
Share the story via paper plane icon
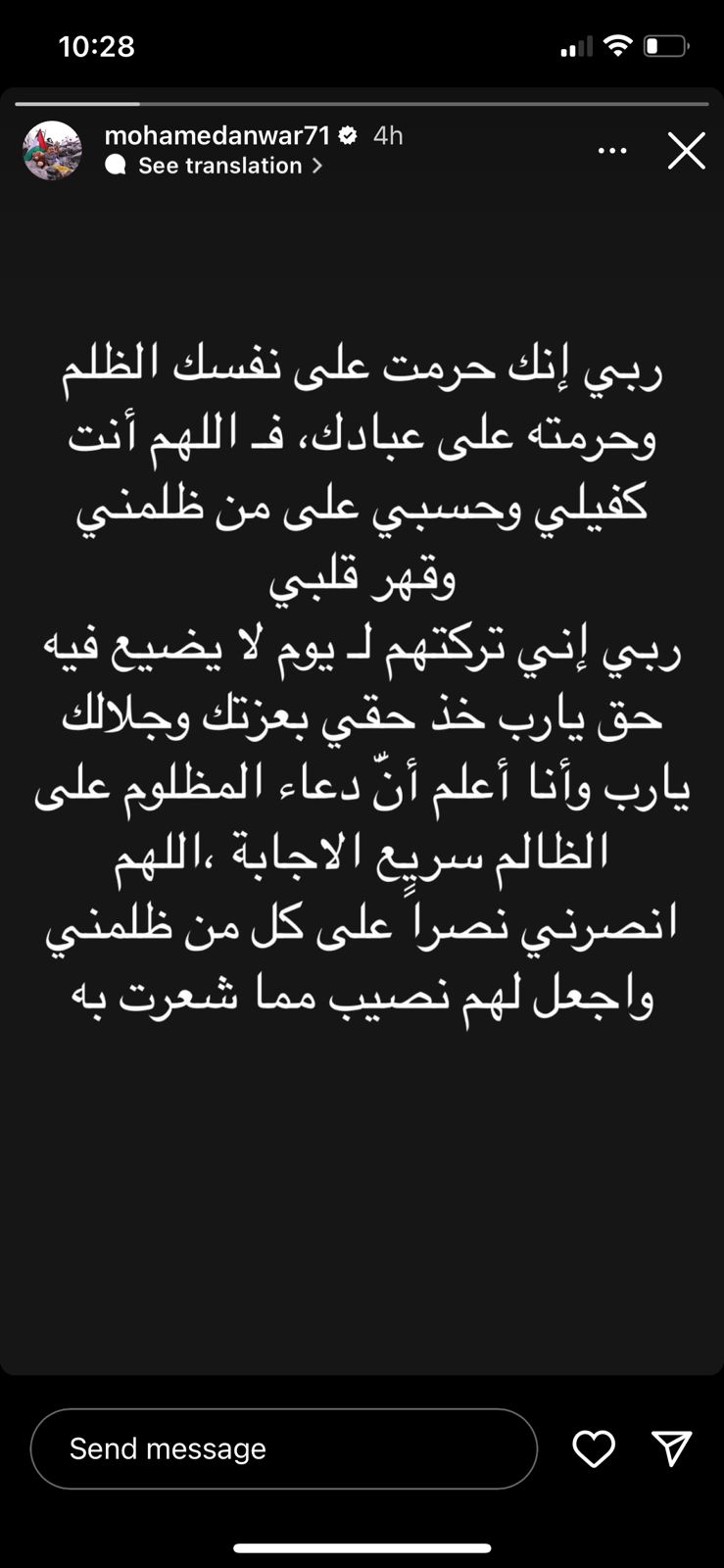coord(672,1448)
